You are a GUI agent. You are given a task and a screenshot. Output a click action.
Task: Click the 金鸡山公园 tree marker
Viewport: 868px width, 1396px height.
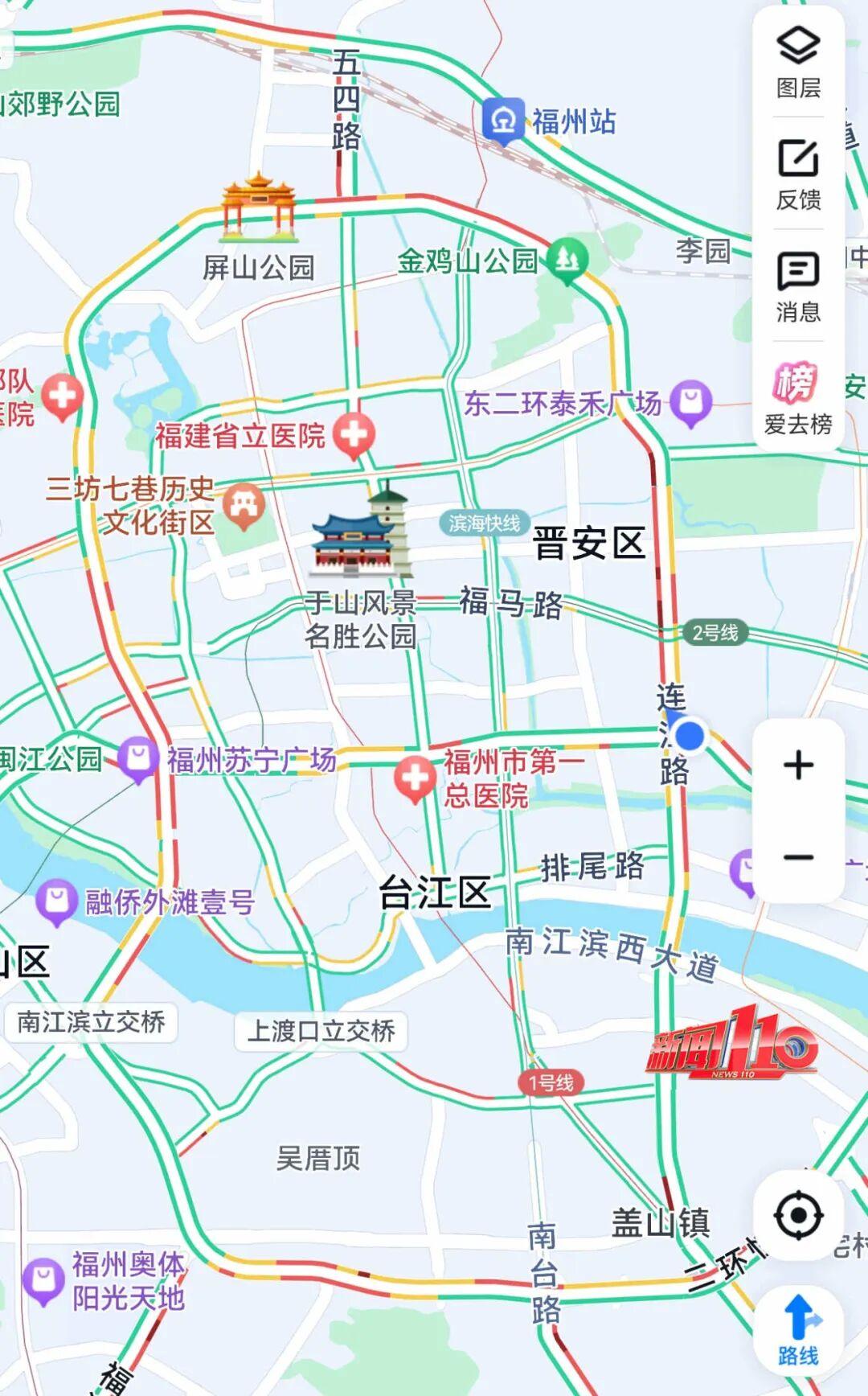pos(568,257)
